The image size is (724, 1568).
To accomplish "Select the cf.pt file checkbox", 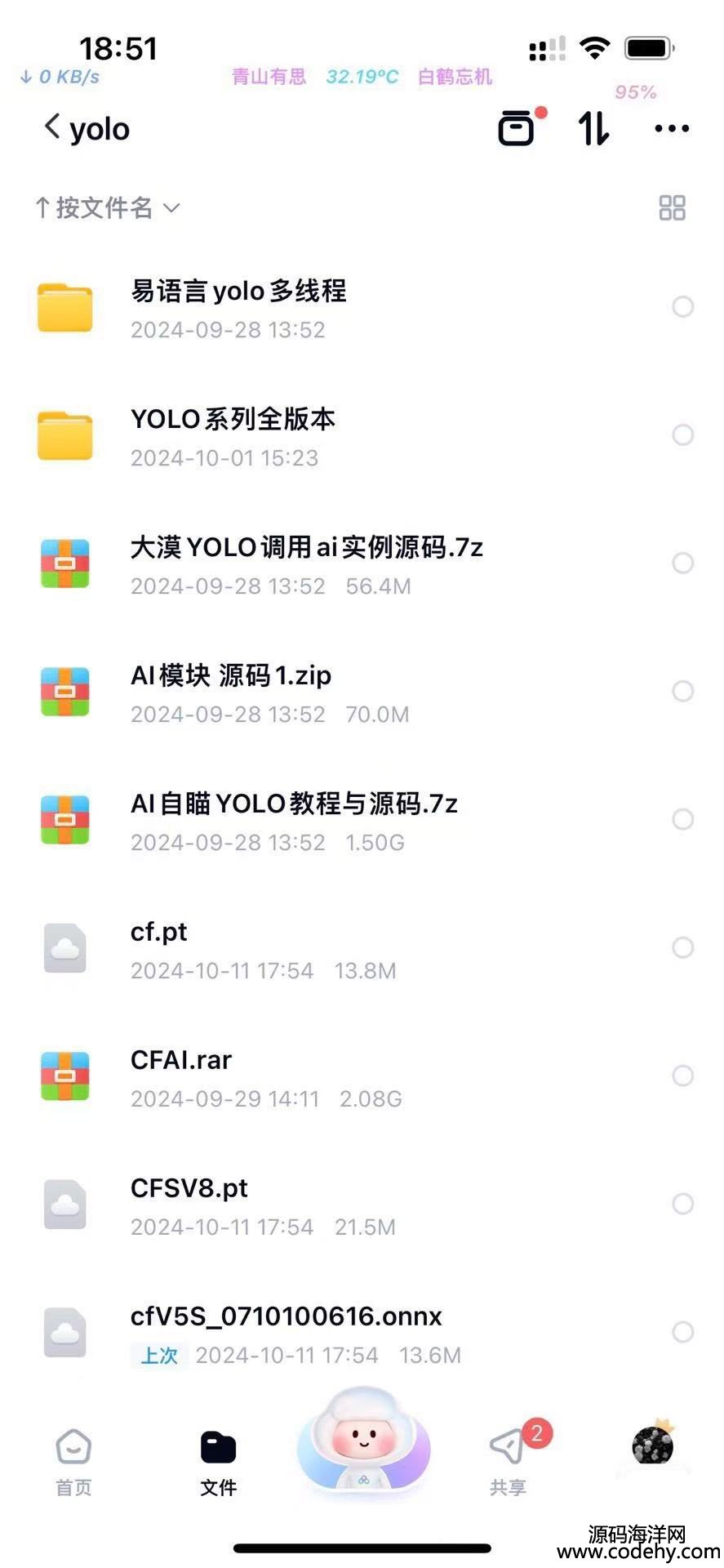I will pos(682,947).
